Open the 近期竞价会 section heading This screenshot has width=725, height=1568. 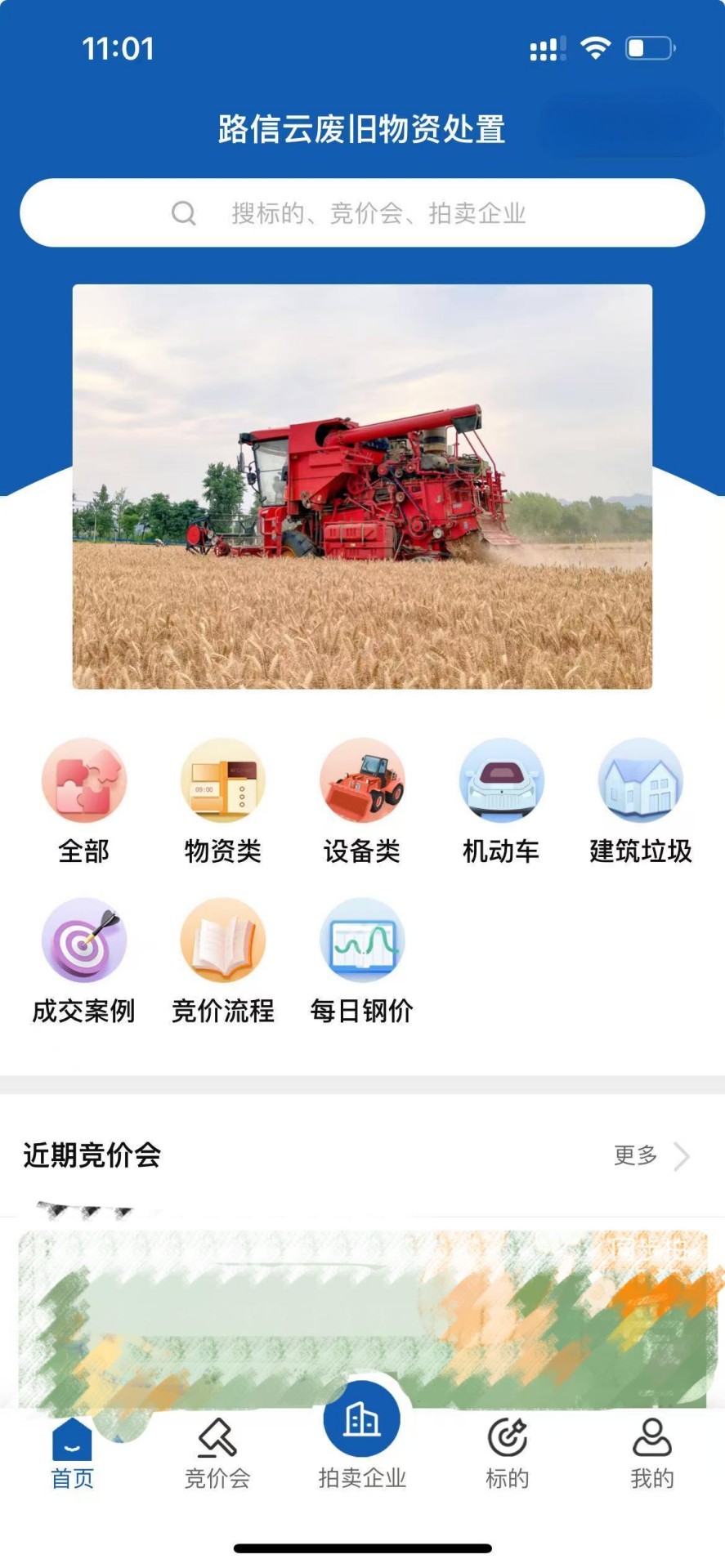(x=90, y=1156)
